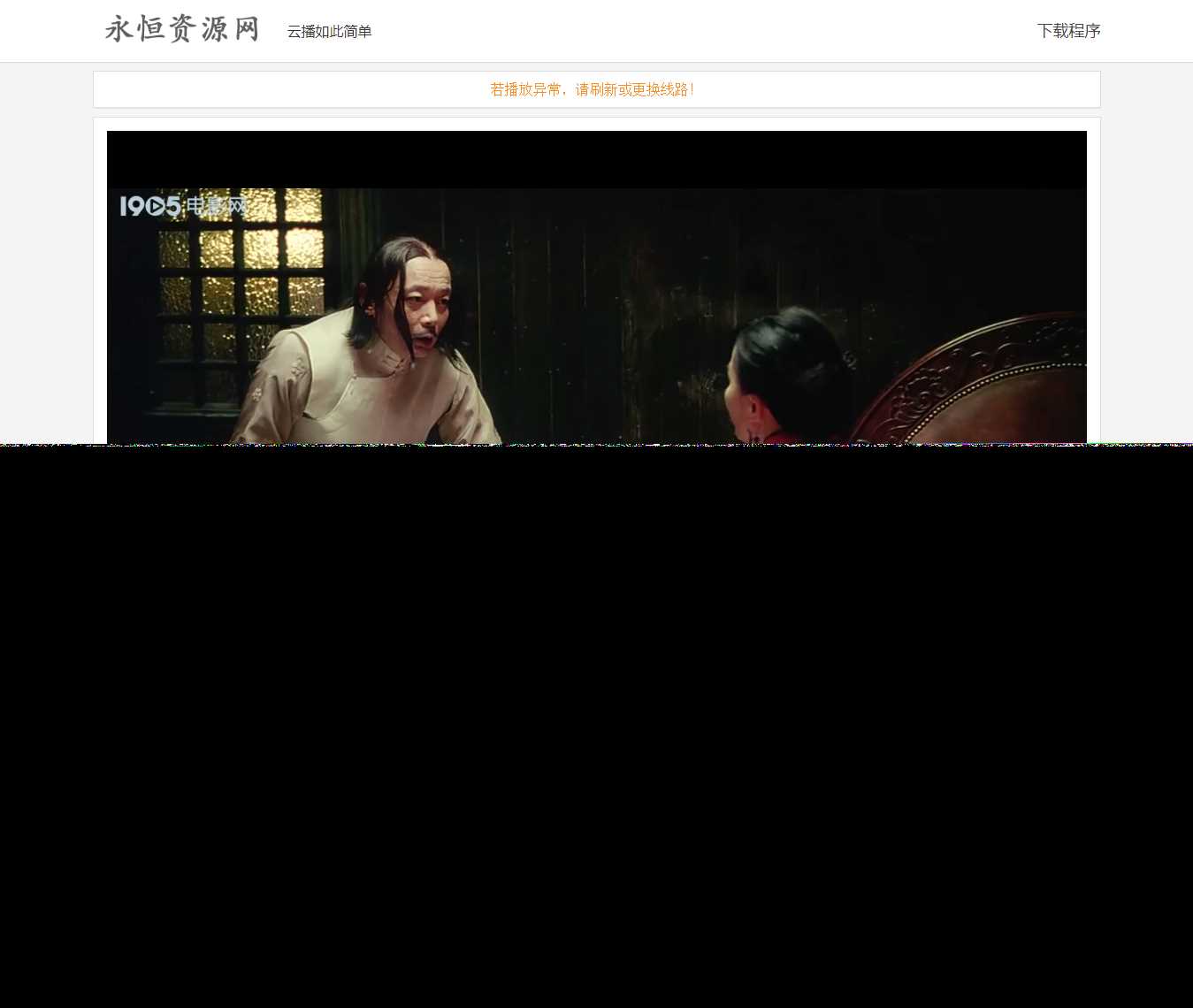The height and width of the screenshot is (1008, 1193).
Task: Open the 下载程序 link
Action: (1068, 31)
